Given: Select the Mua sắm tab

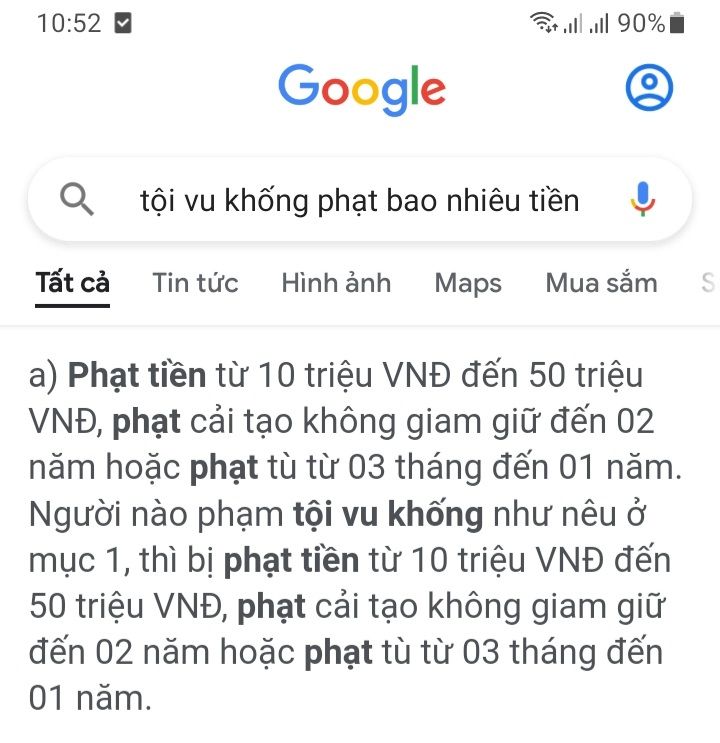Looking at the screenshot, I should tap(601, 283).
